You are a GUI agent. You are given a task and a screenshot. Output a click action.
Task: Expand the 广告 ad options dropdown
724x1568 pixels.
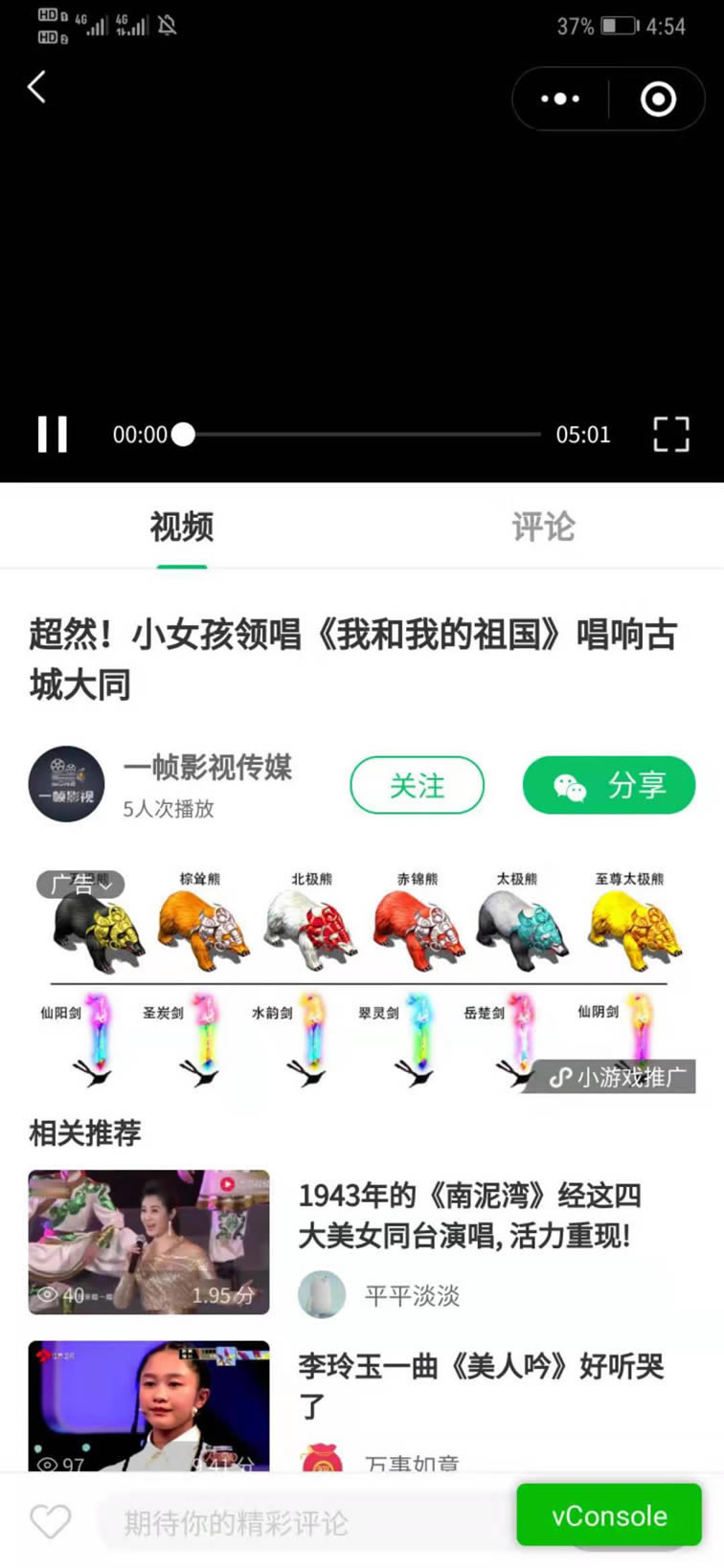point(82,885)
